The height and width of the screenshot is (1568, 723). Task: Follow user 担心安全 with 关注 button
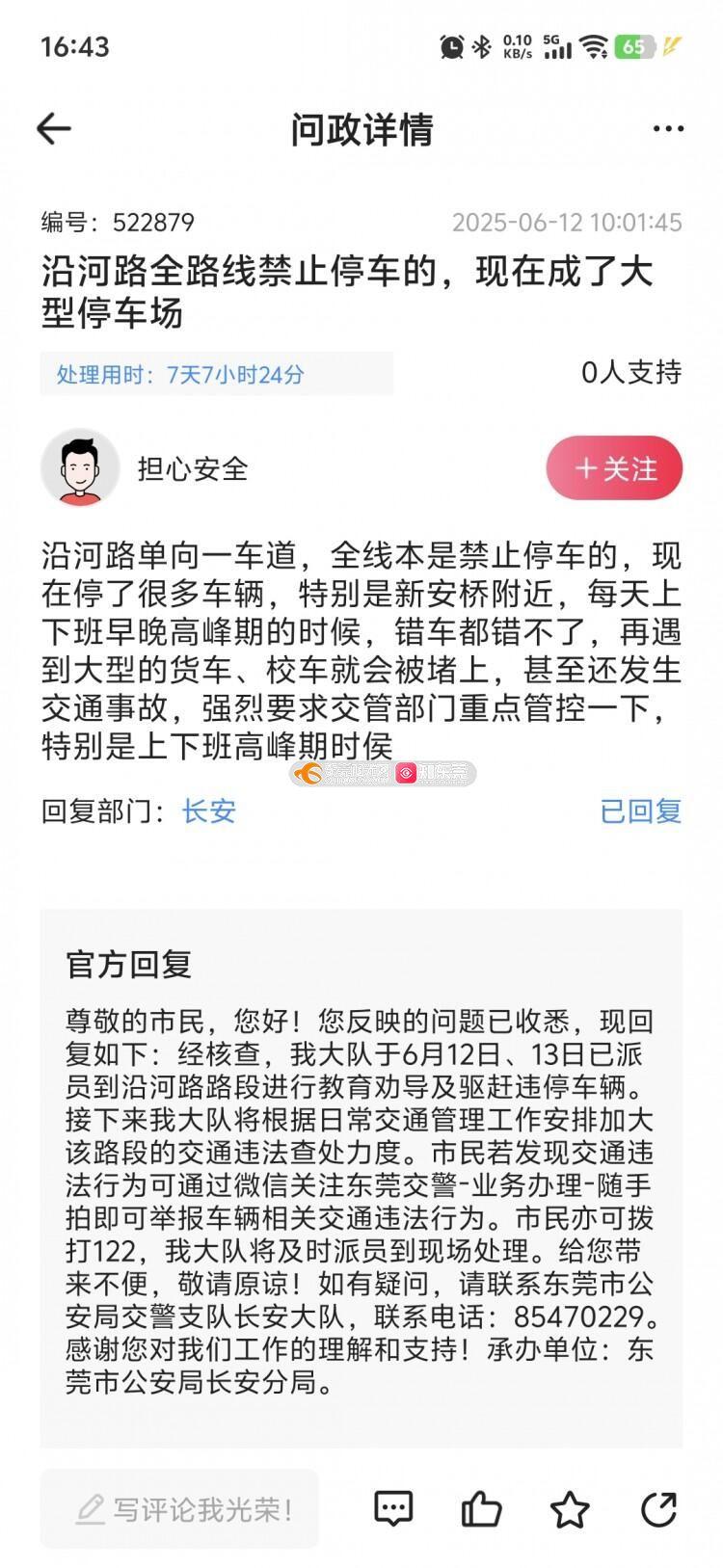(614, 468)
